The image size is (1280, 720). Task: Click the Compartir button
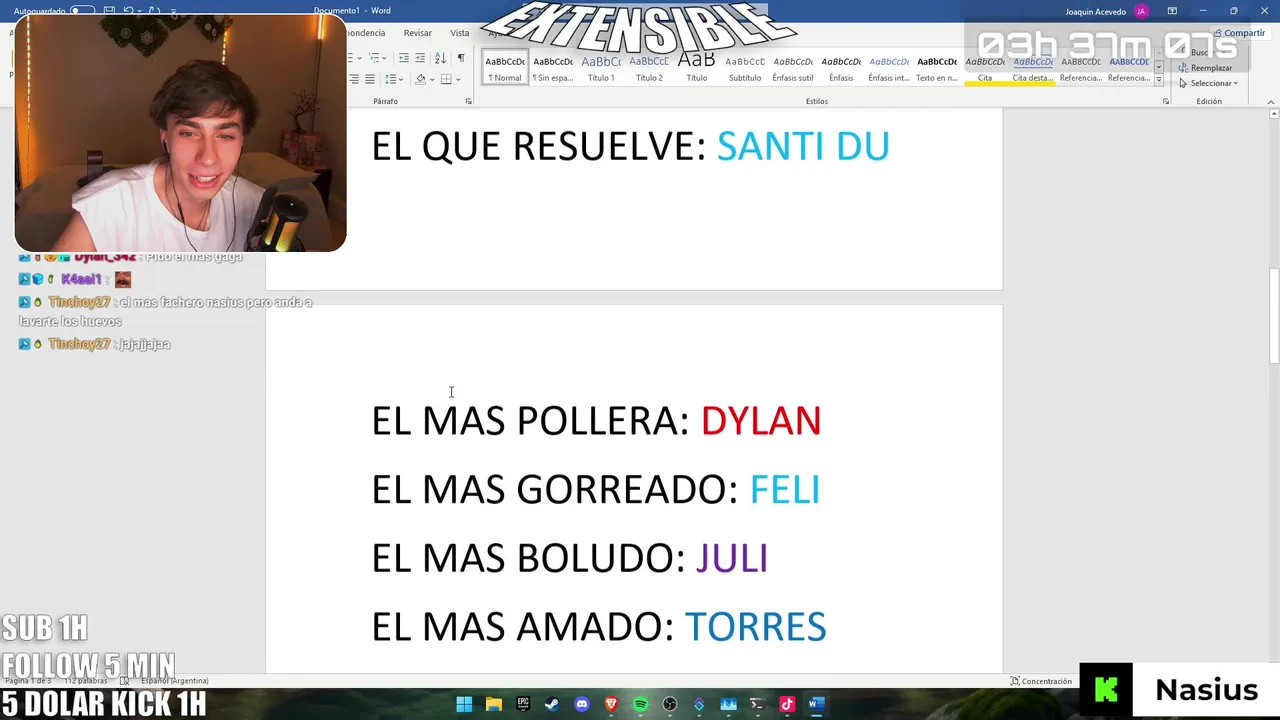point(1238,33)
